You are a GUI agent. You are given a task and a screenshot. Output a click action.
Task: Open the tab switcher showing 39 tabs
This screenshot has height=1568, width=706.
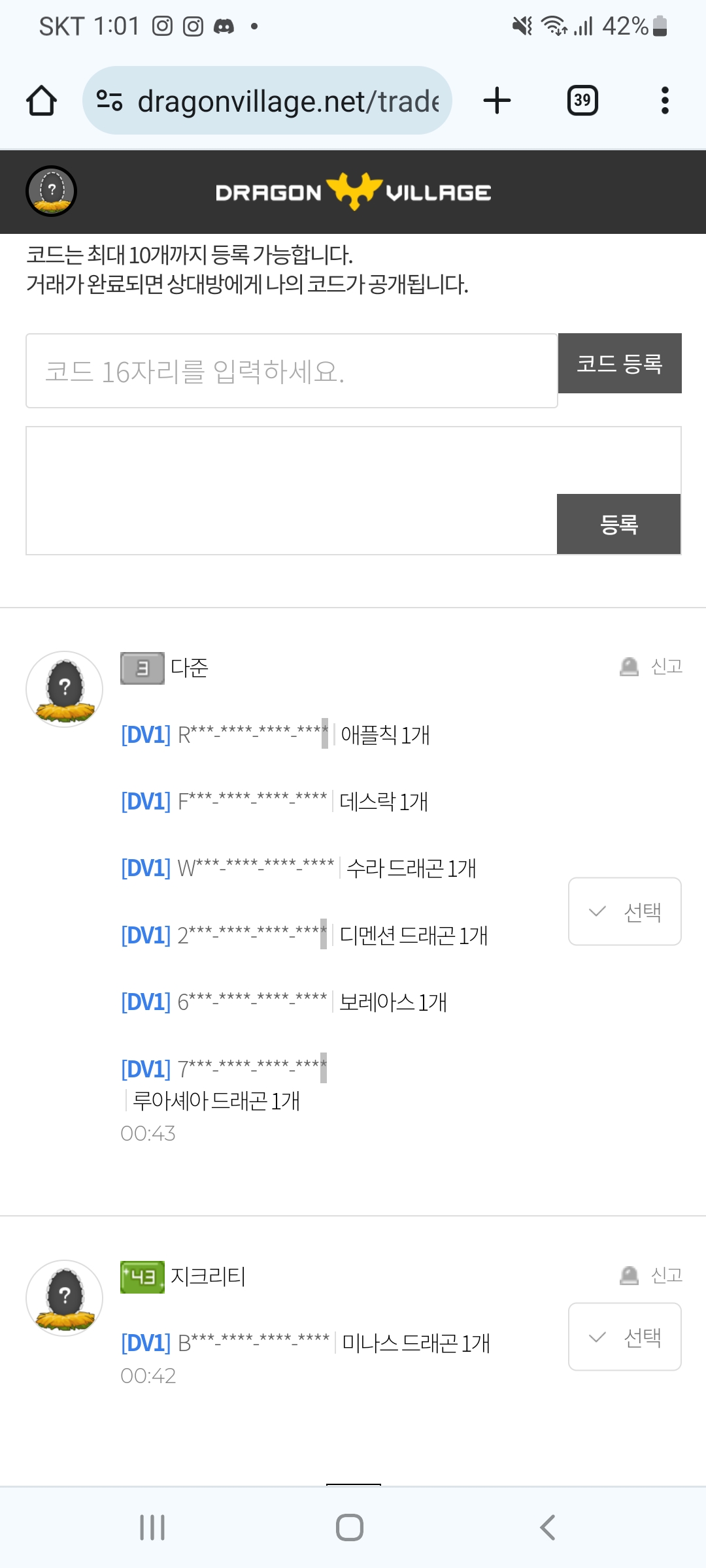click(x=582, y=101)
